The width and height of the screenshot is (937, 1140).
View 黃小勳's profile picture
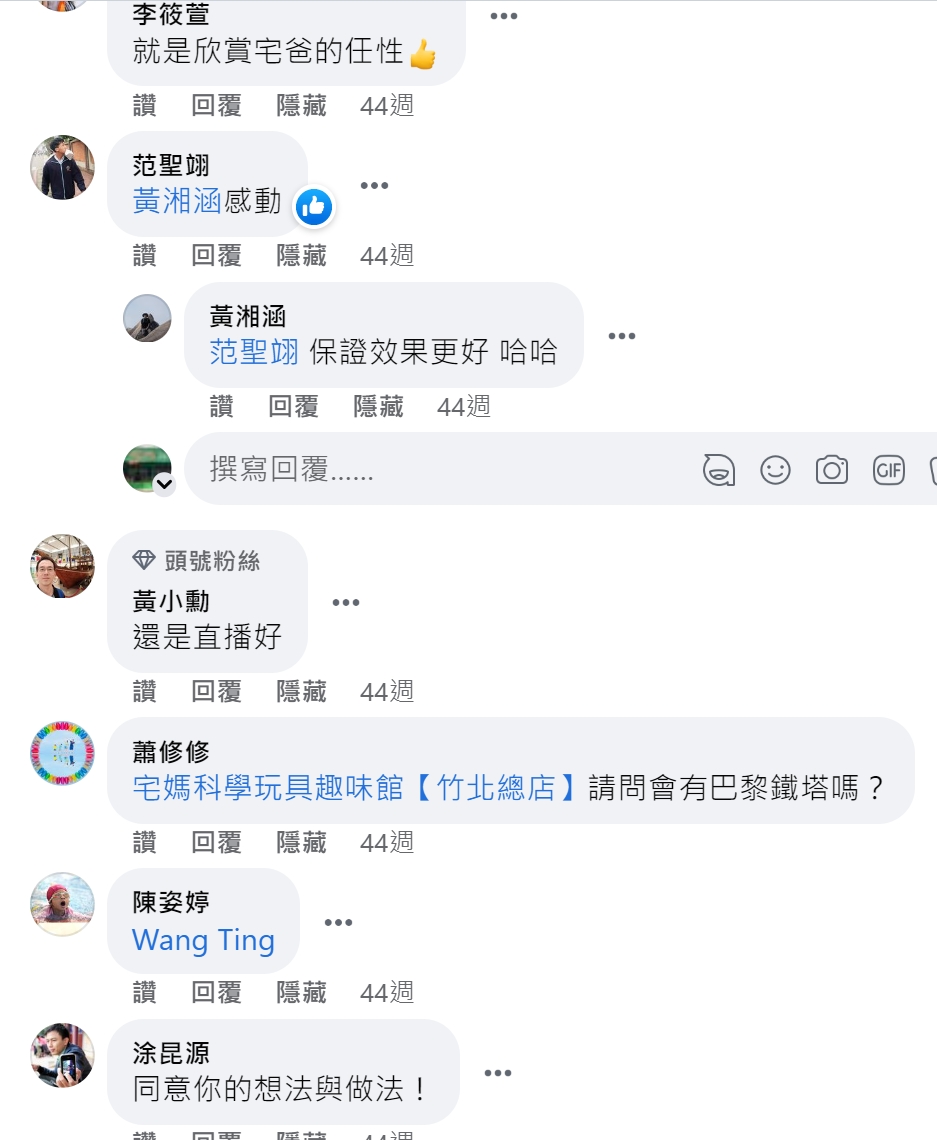63,566
